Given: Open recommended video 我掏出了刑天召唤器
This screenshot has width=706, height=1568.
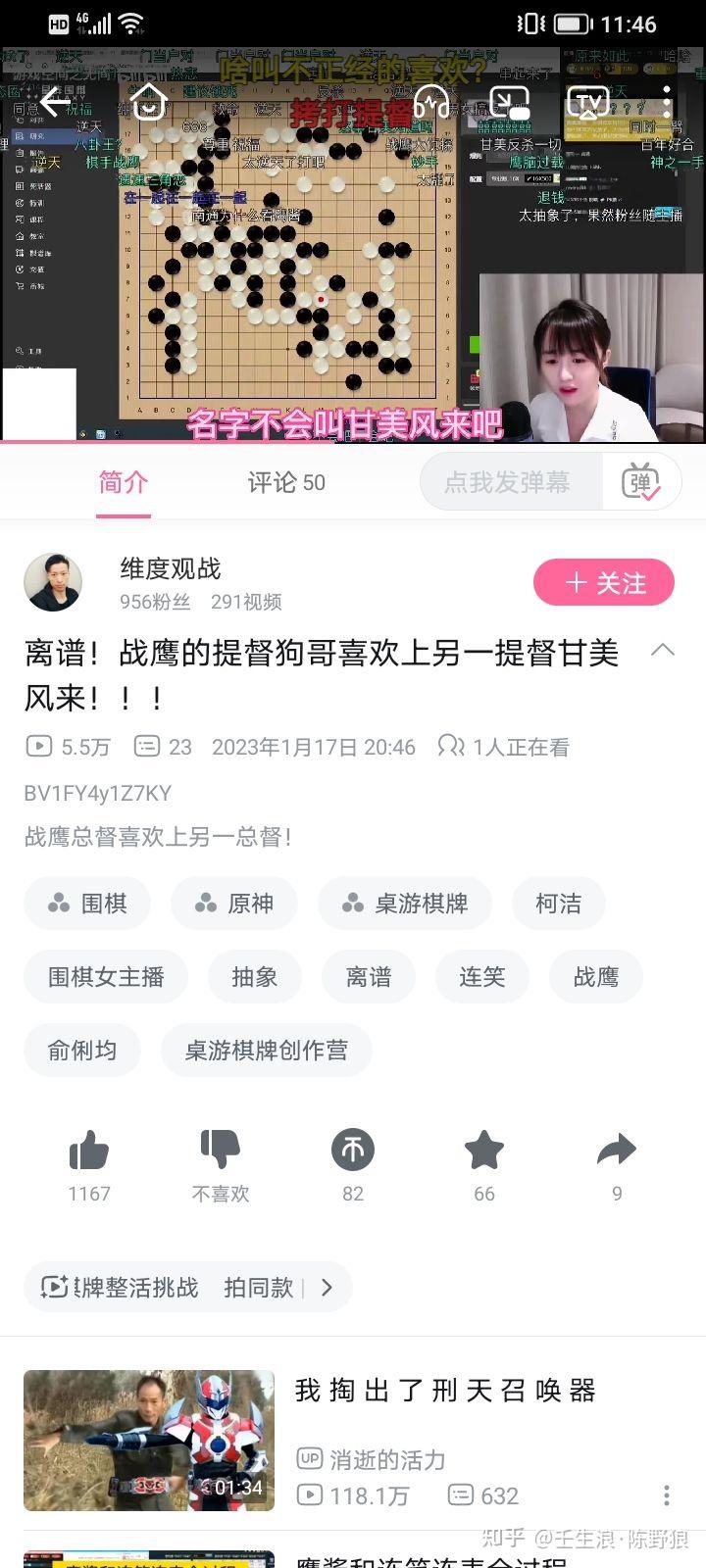Looking at the screenshot, I should click(x=445, y=1391).
